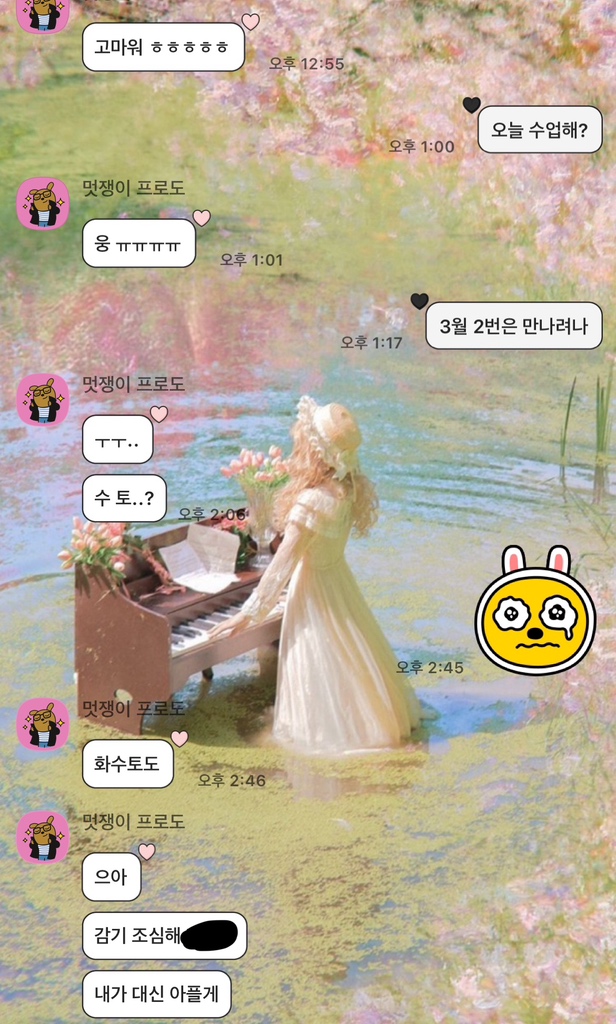Open the crying bunny emoticon sticker
Screen dimensions: 616x1024
tap(535, 610)
